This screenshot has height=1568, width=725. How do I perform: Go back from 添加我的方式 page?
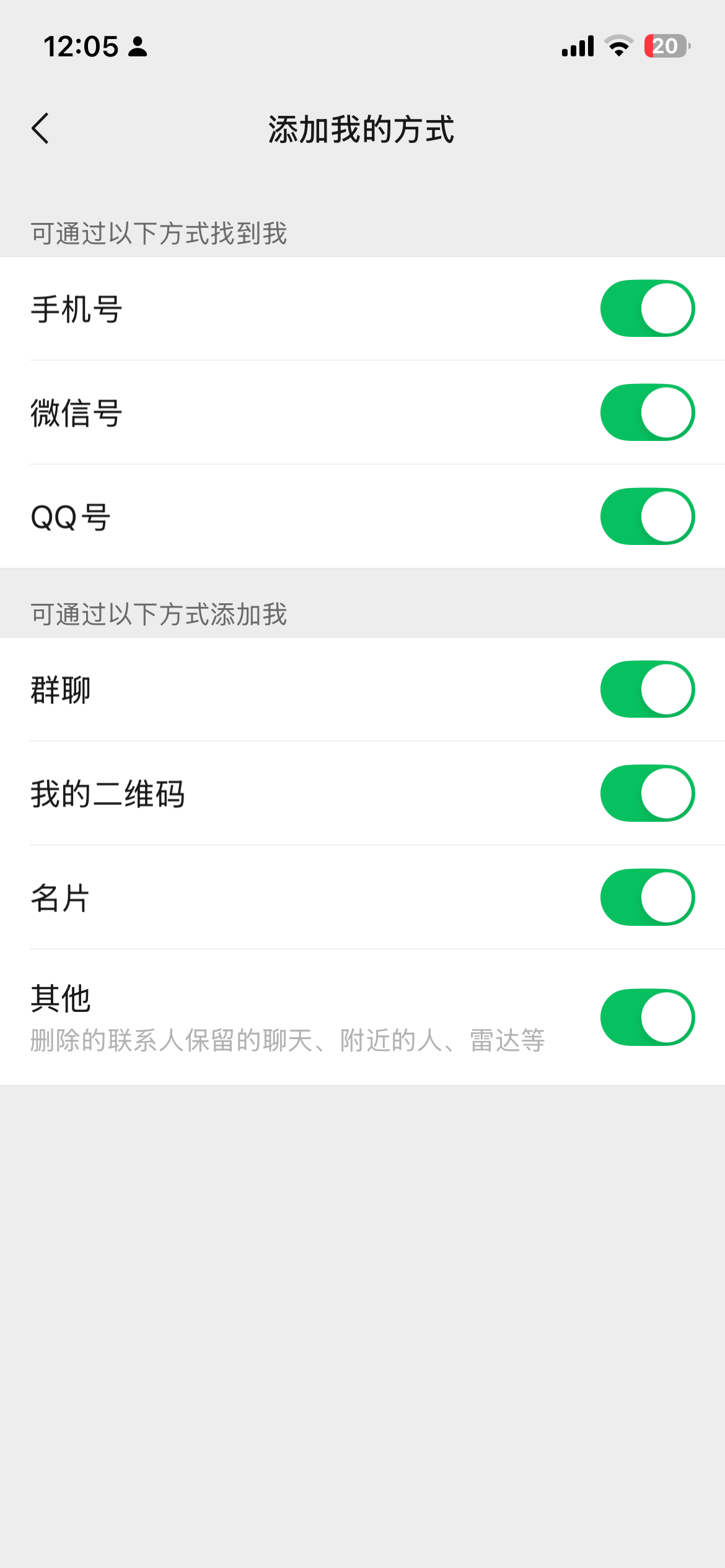pyautogui.click(x=41, y=129)
